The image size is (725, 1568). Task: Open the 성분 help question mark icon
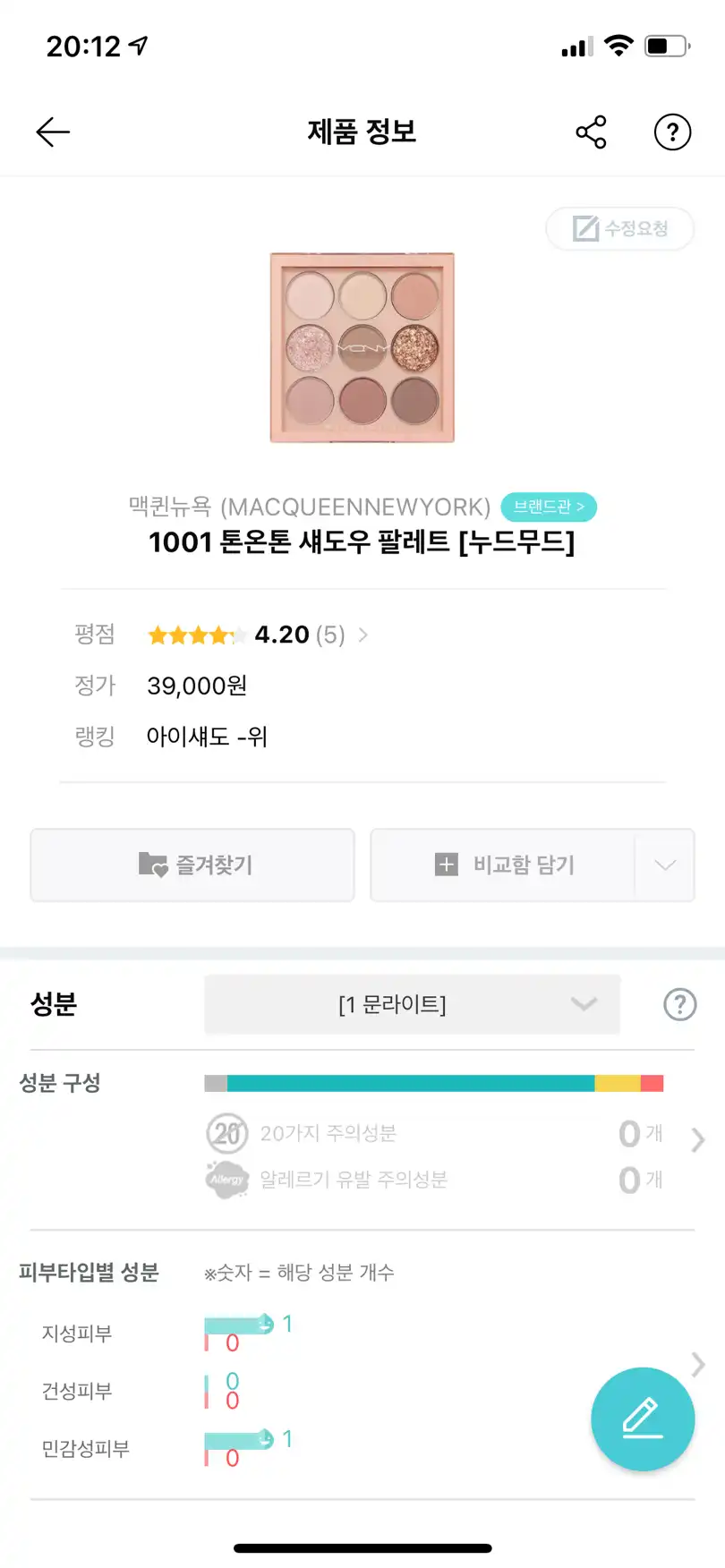pos(679,1004)
